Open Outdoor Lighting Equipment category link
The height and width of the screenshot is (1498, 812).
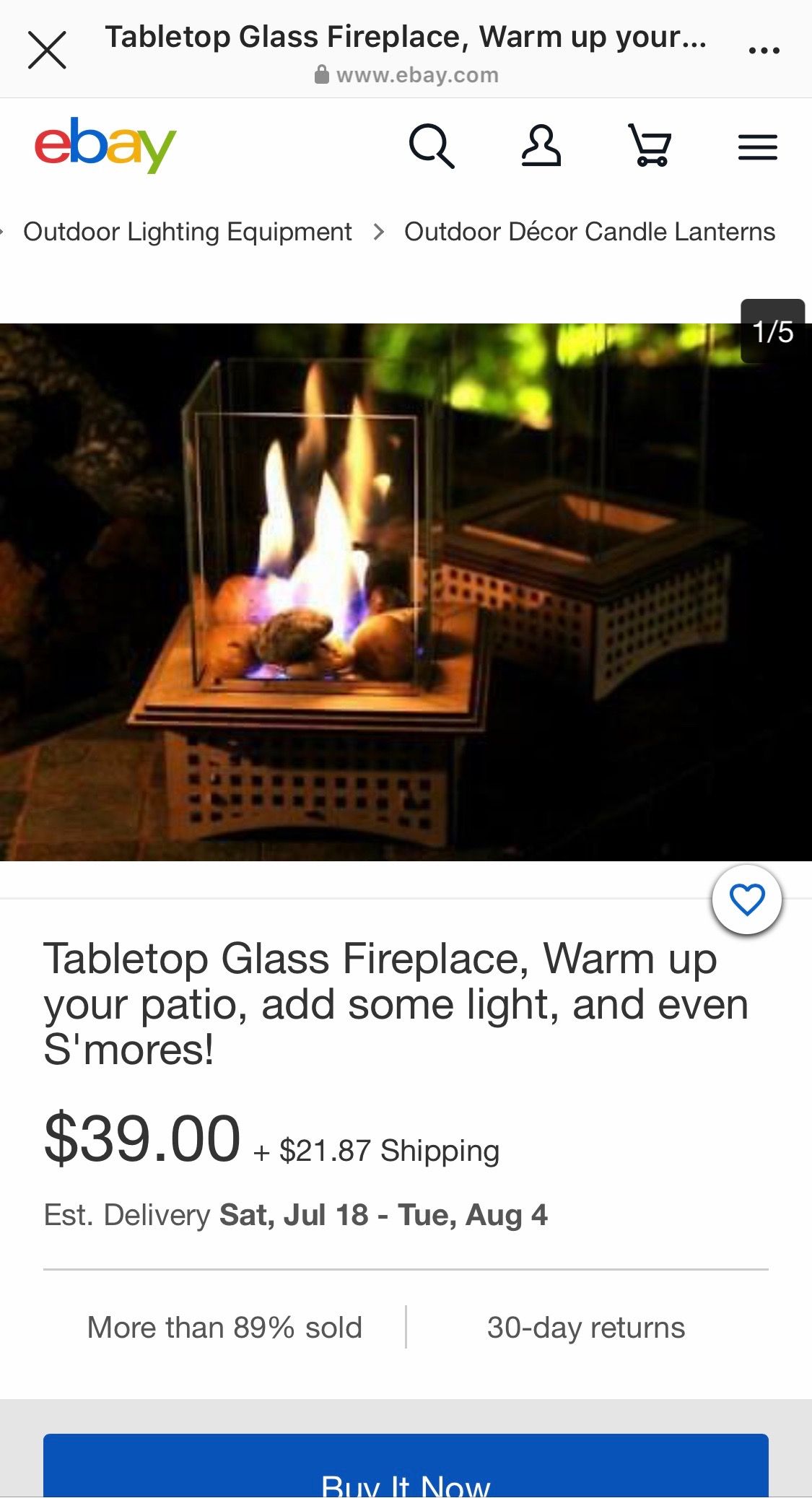click(x=187, y=232)
